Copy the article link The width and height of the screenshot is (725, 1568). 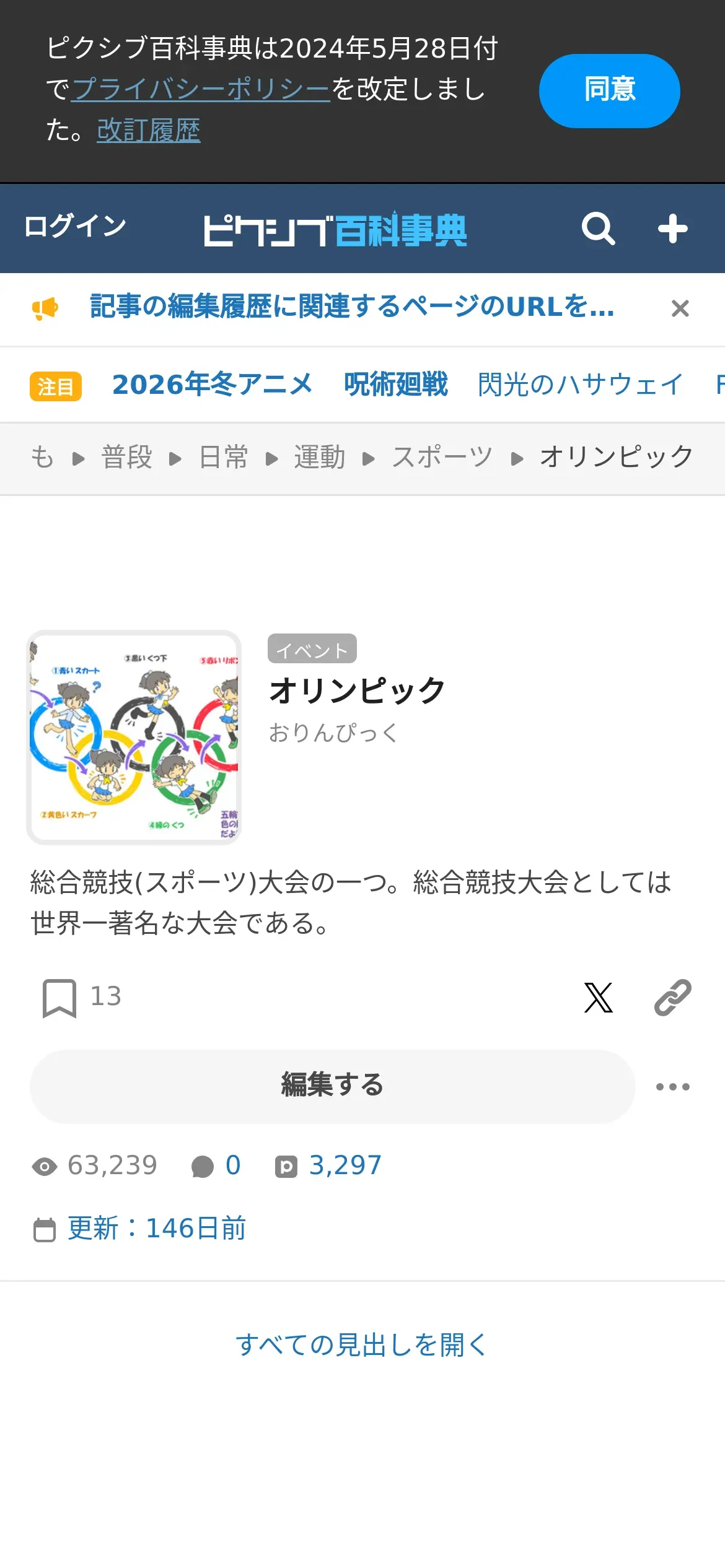(672, 998)
